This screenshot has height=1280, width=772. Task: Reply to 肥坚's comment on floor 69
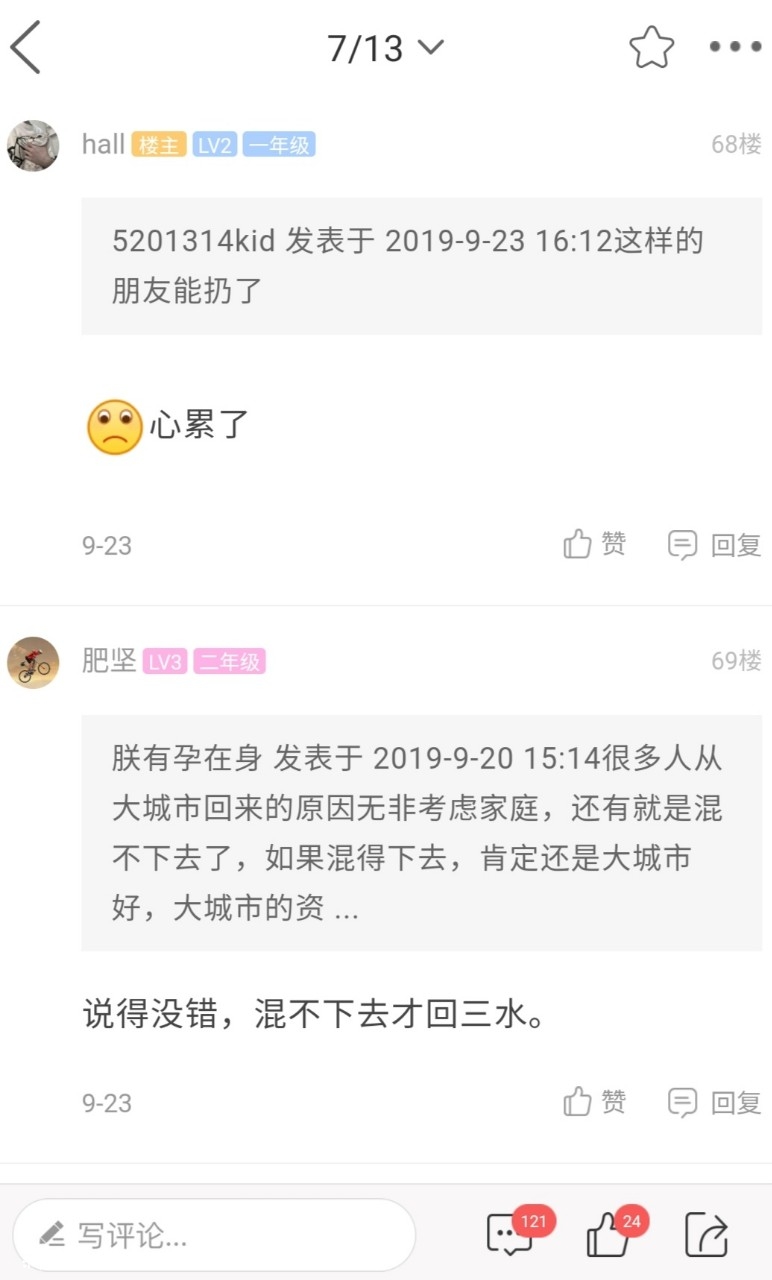pyautogui.click(x=715, y=1102)
